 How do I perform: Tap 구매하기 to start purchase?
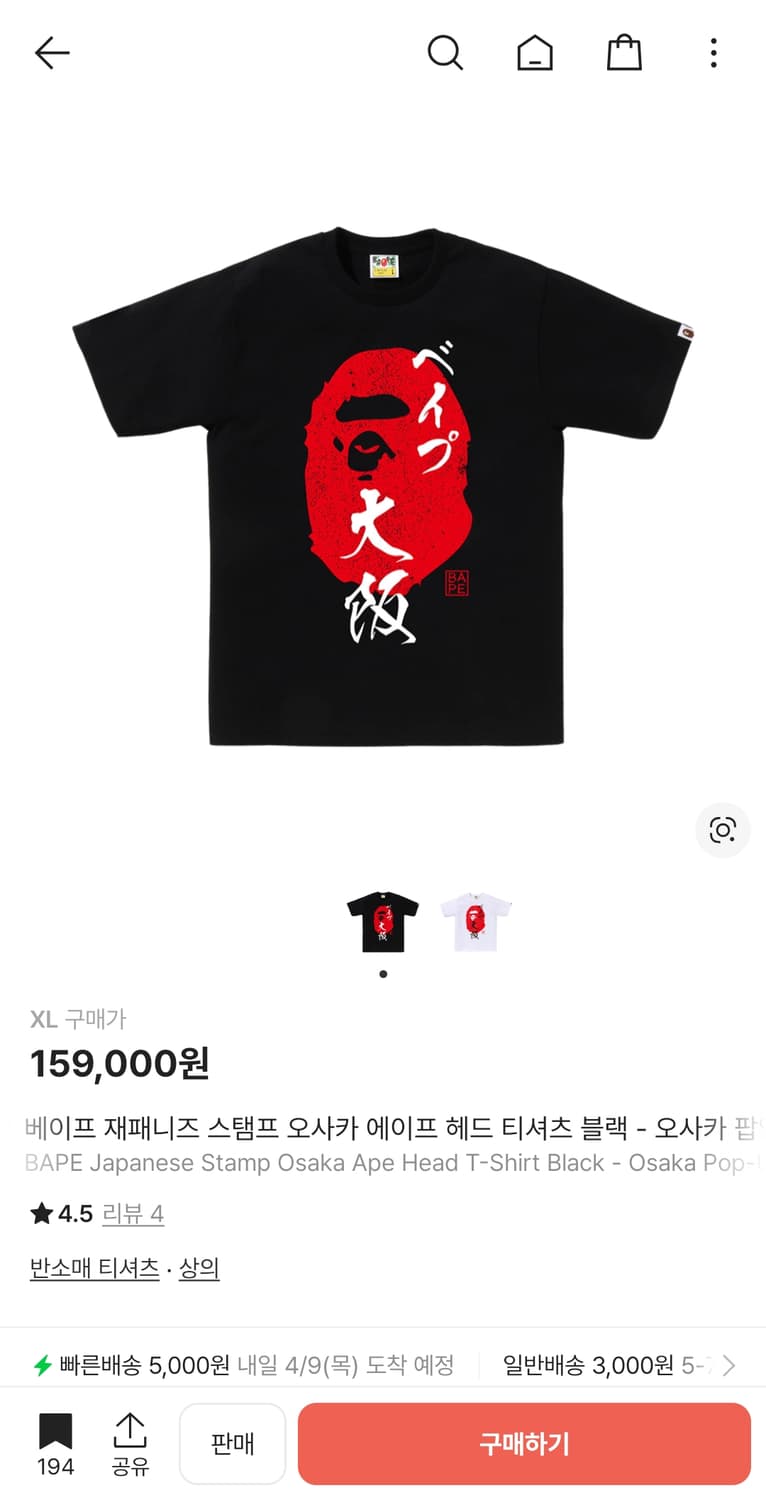click(524, 1443)
